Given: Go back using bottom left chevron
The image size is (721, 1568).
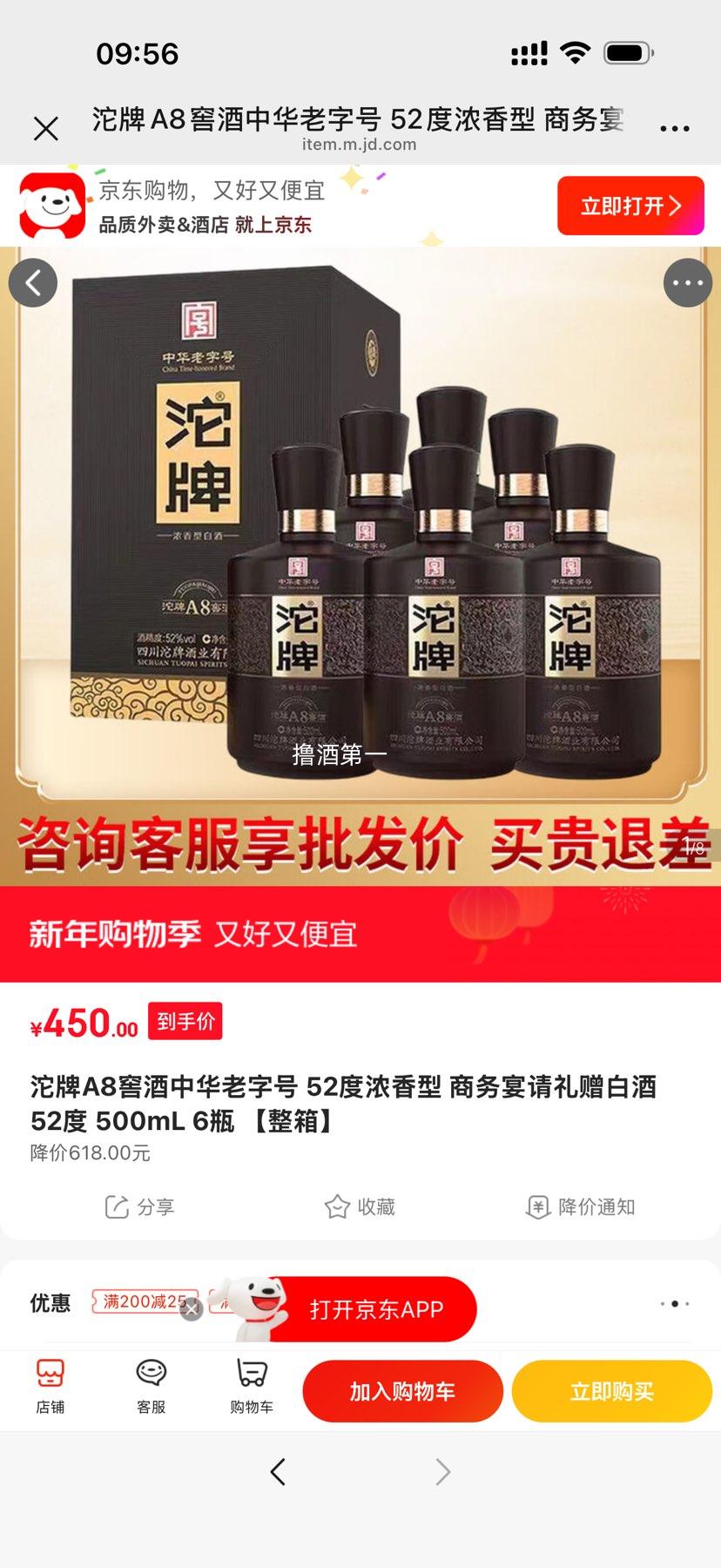Looking at the screenshot, I should click(277, 1470).
